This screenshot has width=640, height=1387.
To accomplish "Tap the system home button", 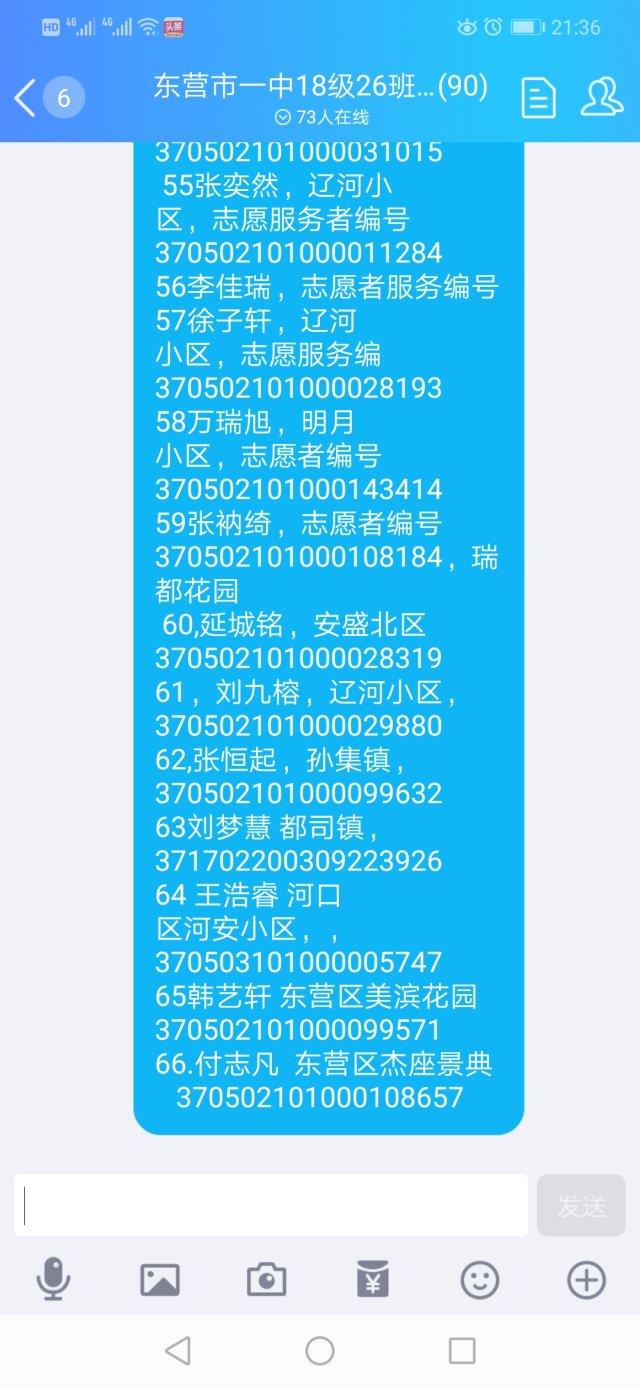I will tap(320, 1351).
